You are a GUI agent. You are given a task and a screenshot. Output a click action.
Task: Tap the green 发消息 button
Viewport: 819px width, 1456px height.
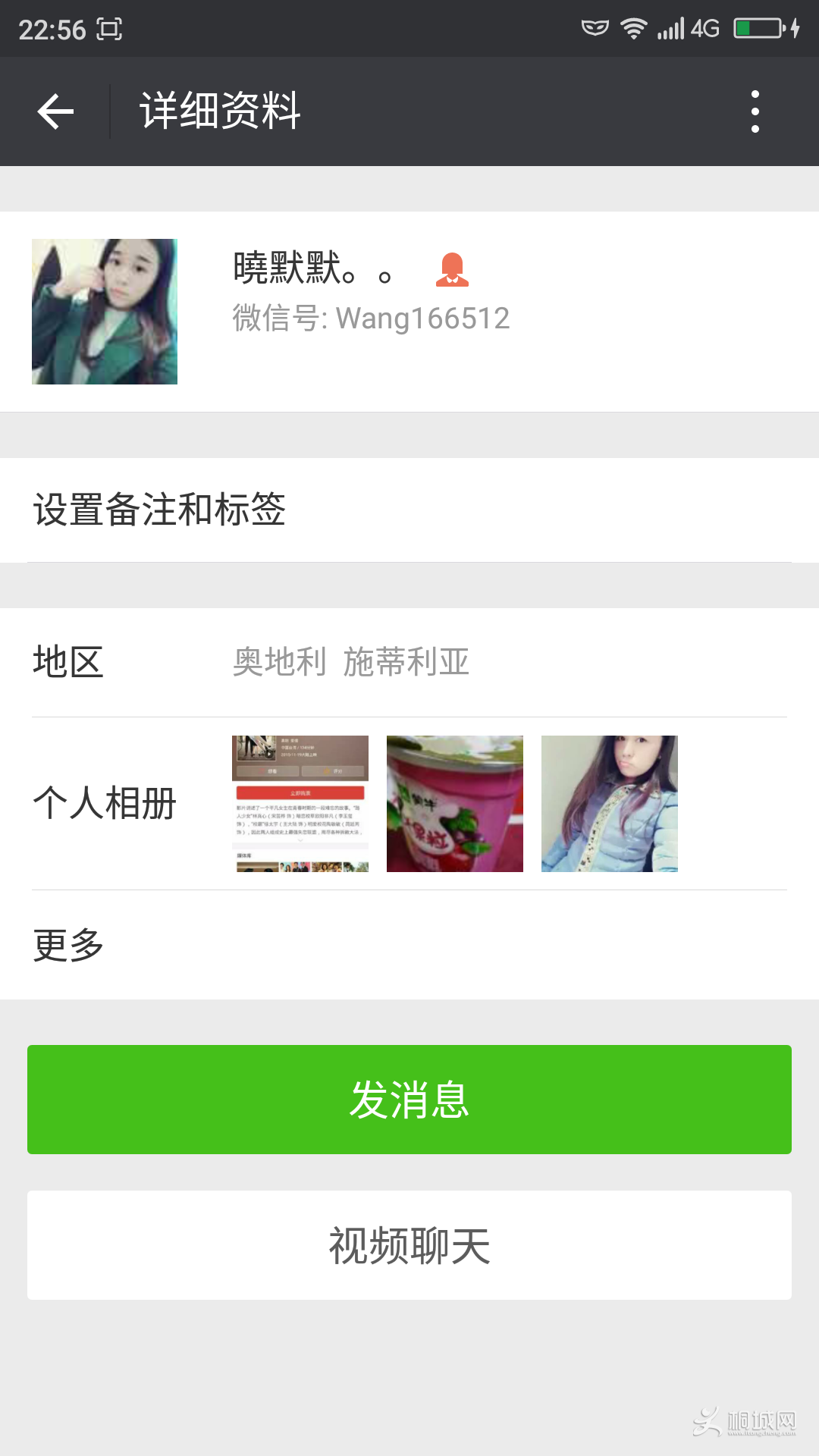[409, 1100]
